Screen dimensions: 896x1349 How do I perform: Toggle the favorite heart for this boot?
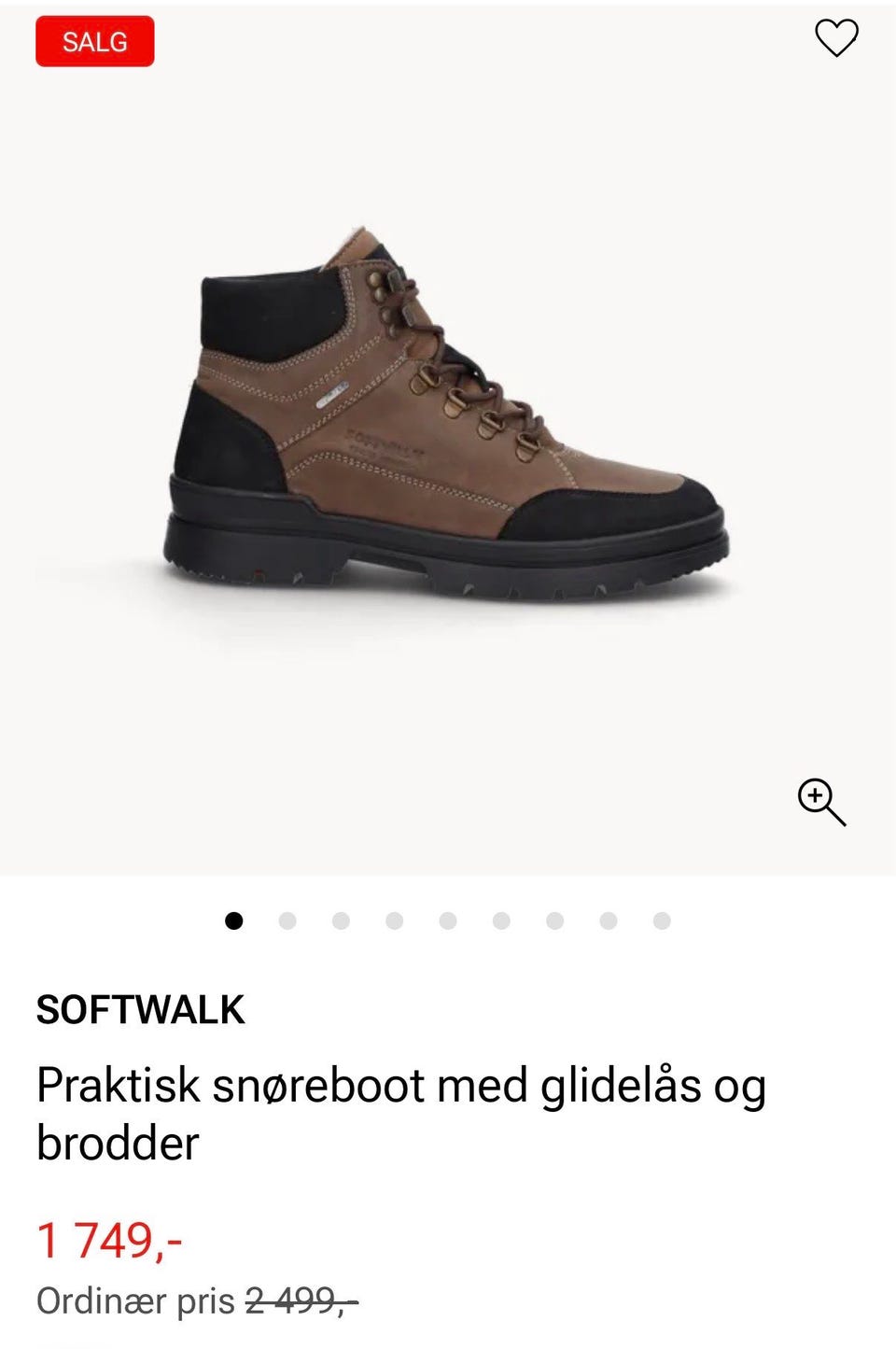coord(836,38)
